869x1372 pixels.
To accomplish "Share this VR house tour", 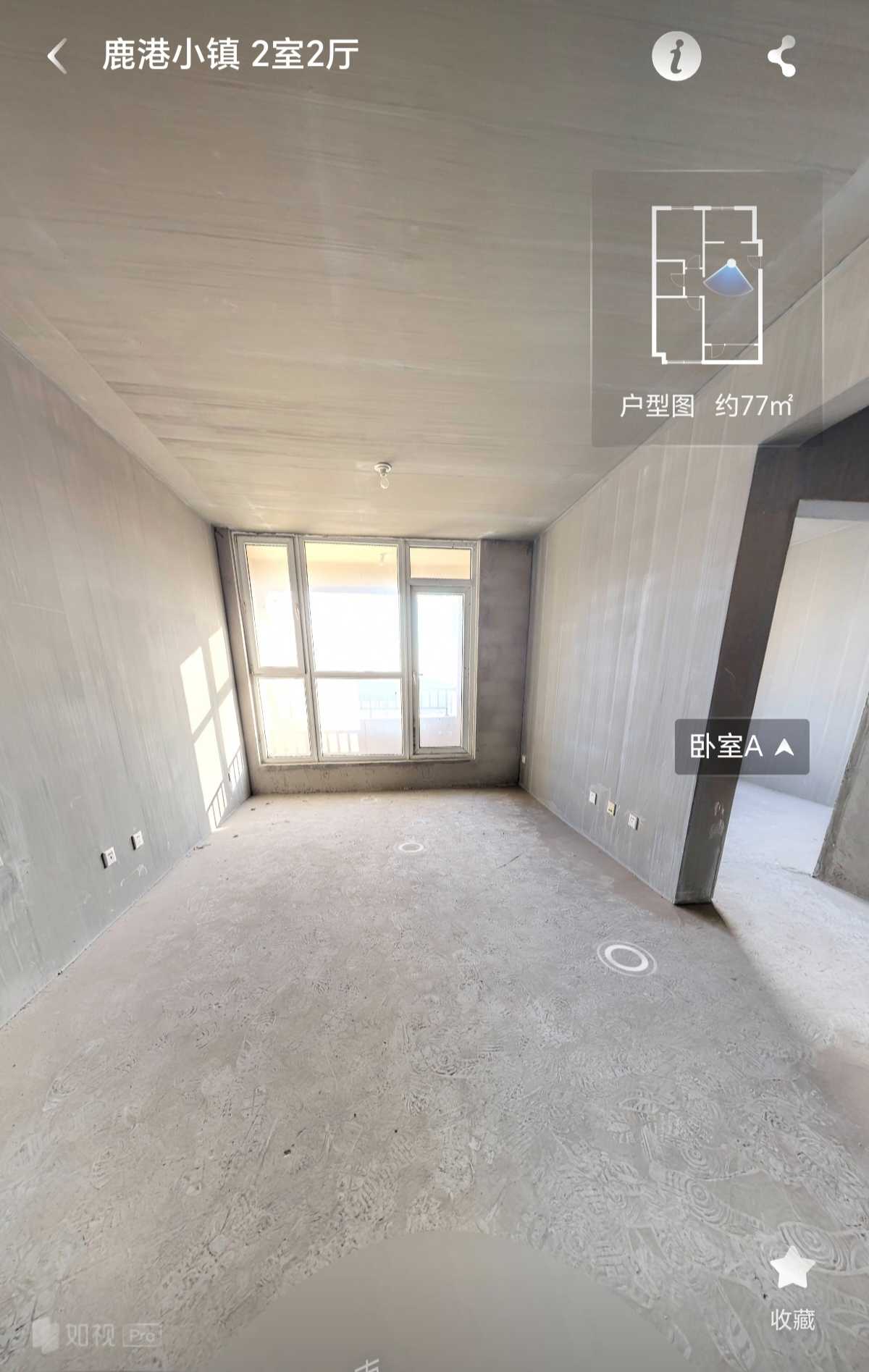I will [781, 56].
